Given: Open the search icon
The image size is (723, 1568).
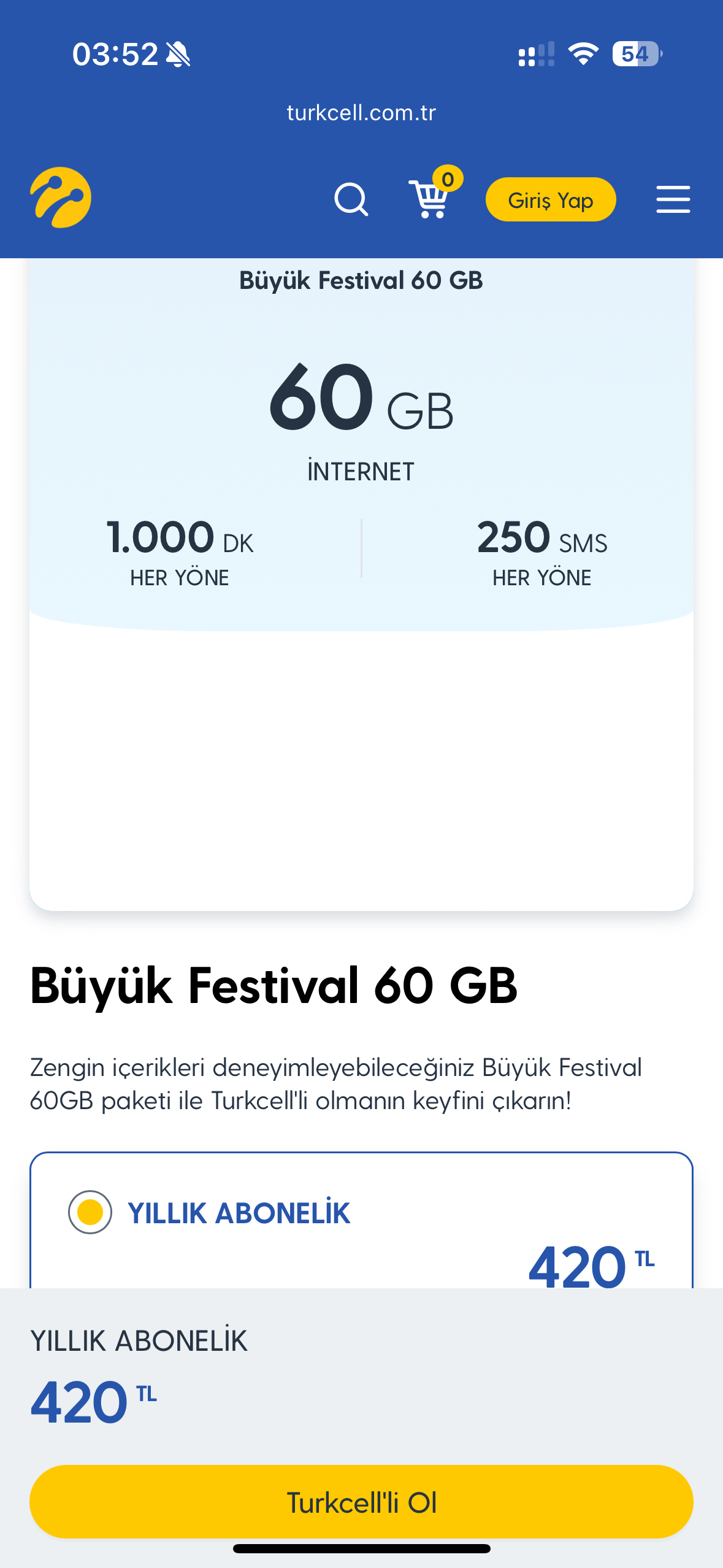Looking at the screenshot, I should click(351, 199).
